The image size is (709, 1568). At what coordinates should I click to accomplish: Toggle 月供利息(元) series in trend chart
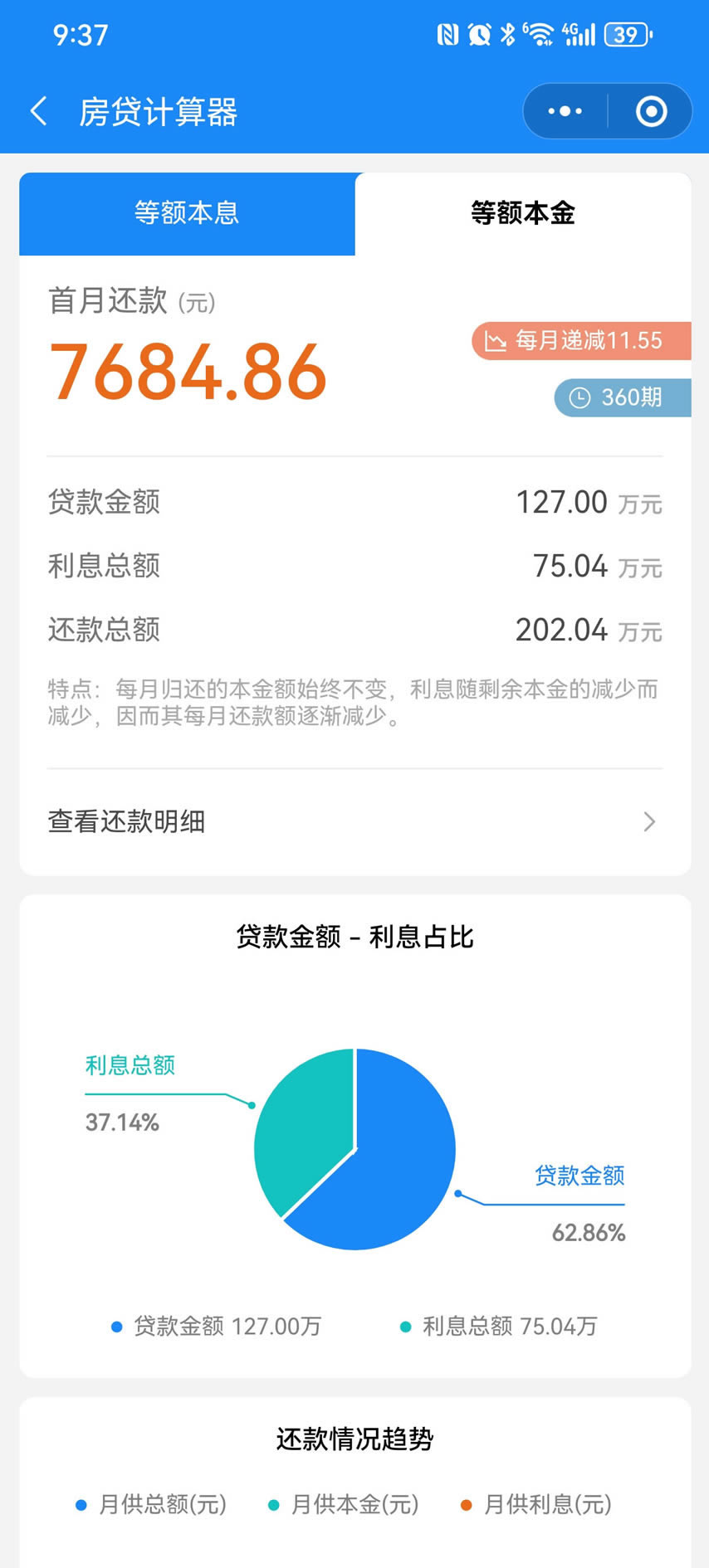click(536, 1504)
